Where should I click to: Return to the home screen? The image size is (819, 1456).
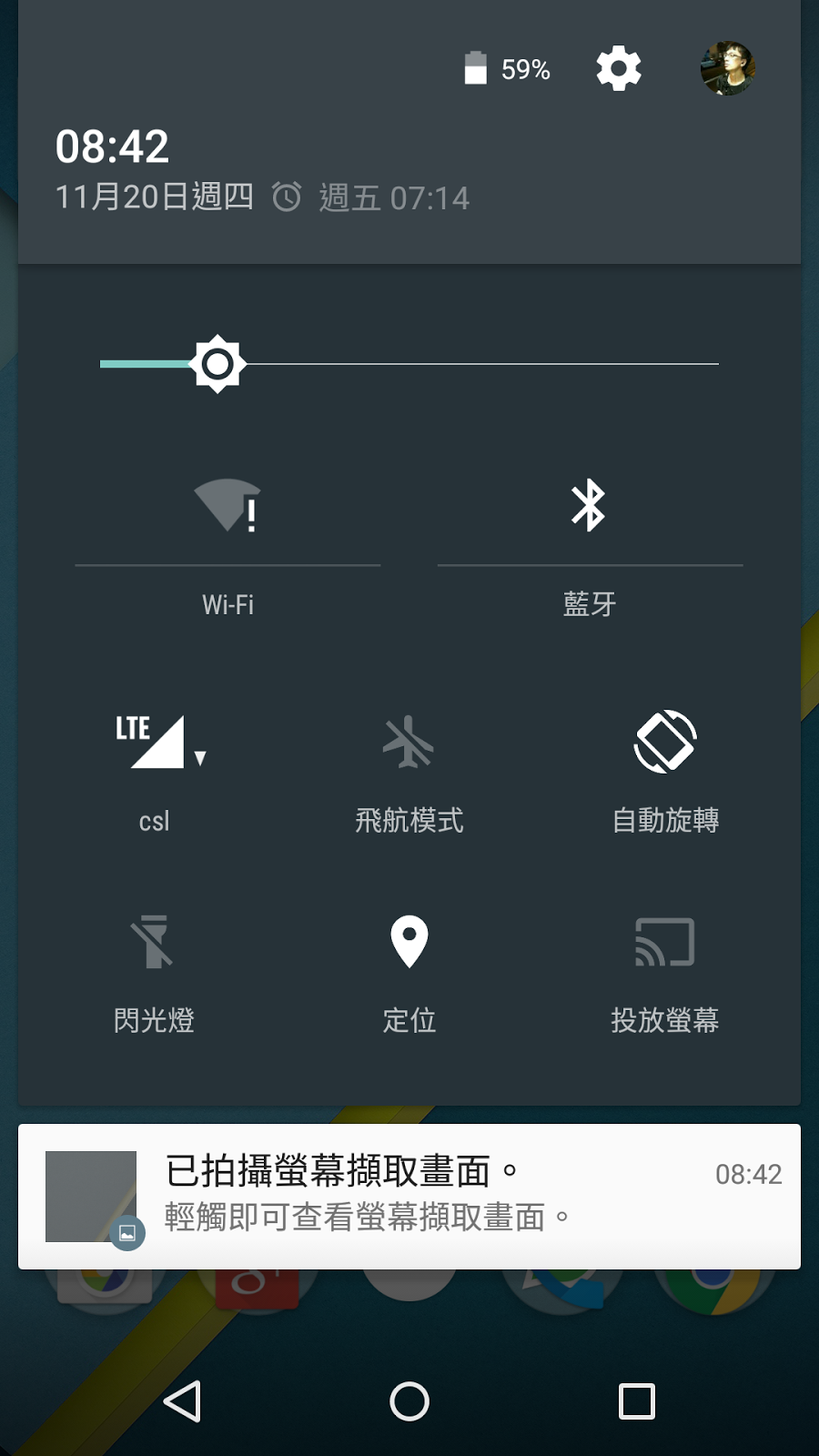coord(409,1401)
